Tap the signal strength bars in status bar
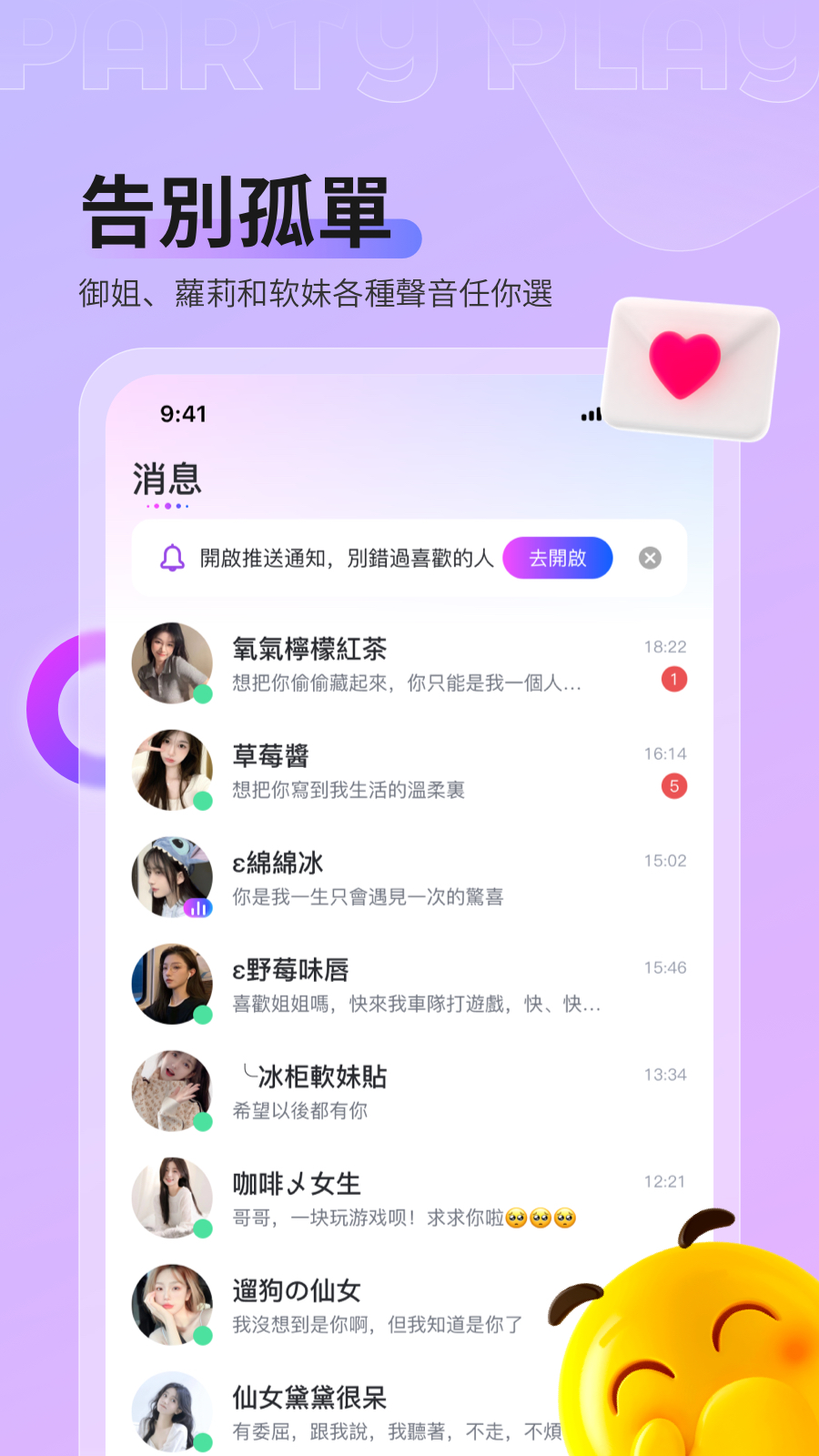819x1456 pixels. [x=590, y=415]
